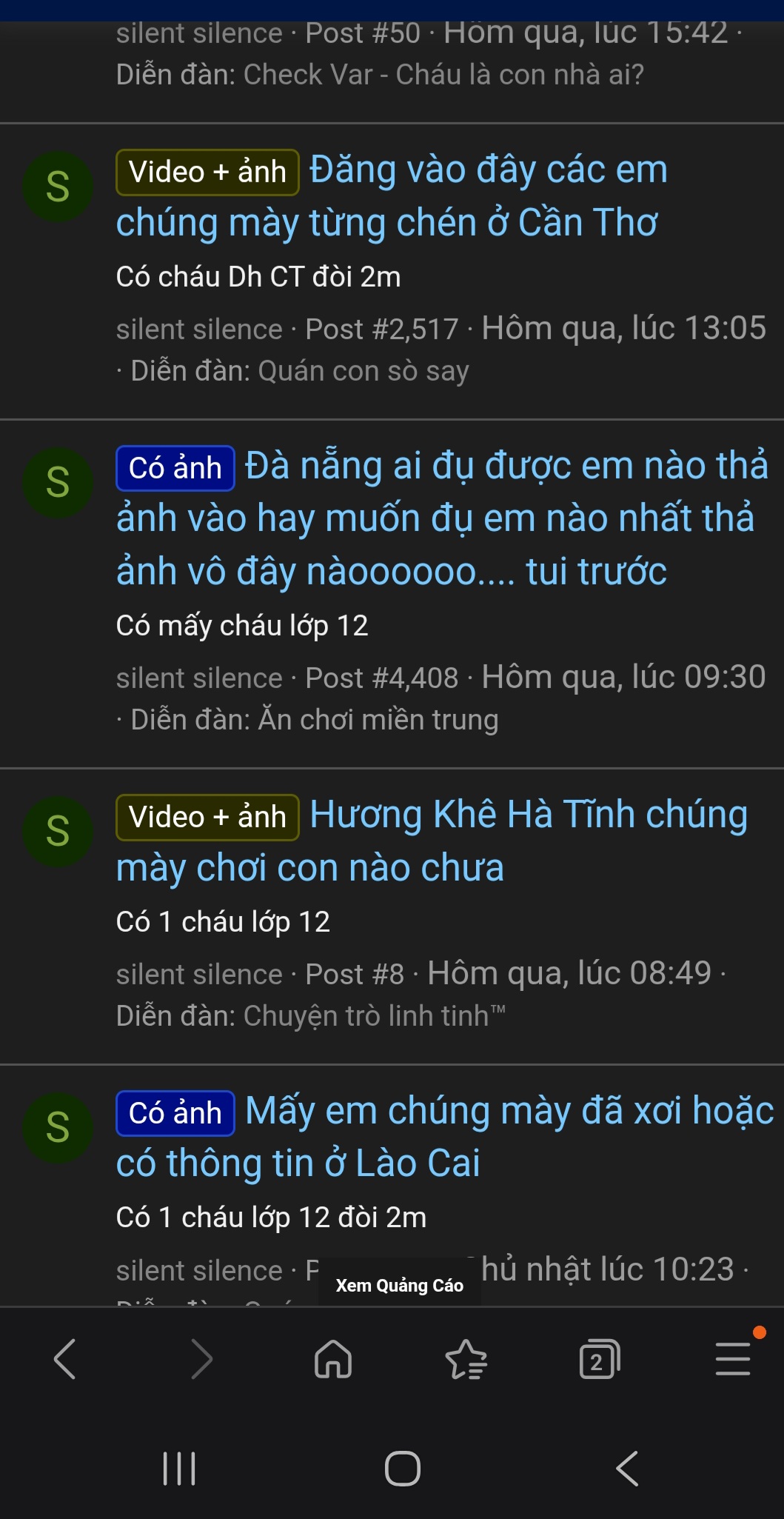Open forum 'Quán con sò say'

[x=363, y=370]
